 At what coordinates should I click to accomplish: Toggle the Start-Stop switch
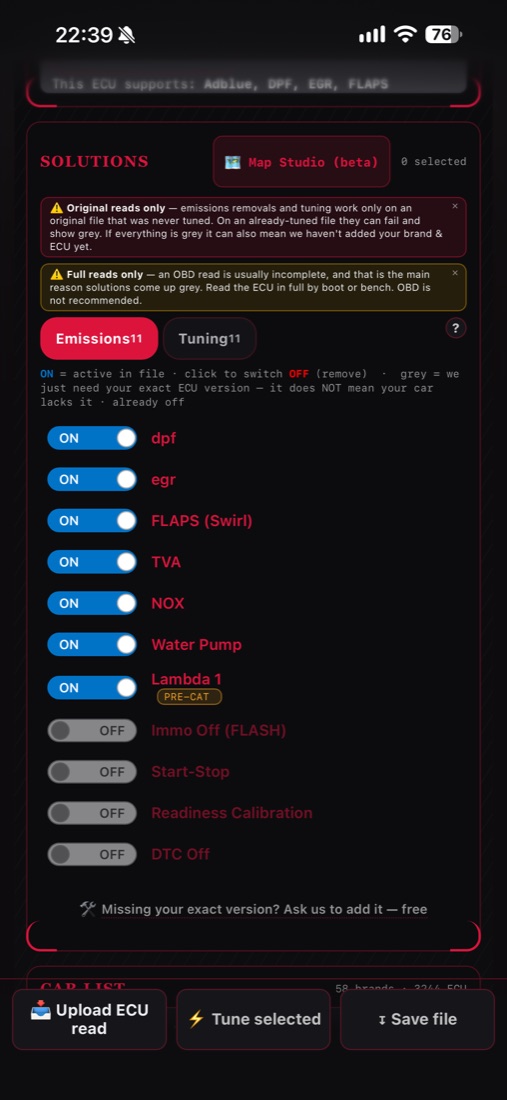[92, 772]
